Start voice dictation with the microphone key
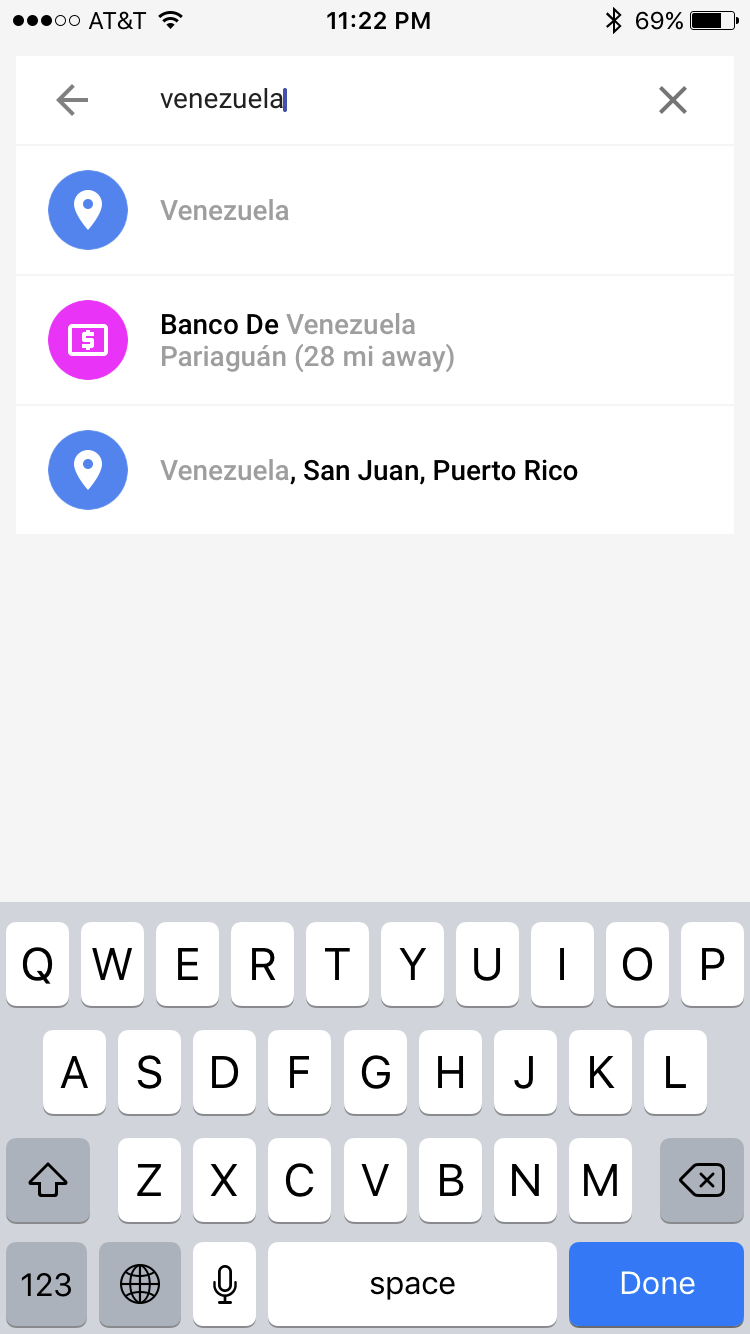 pyautogui.click(x=225, y=1283)
